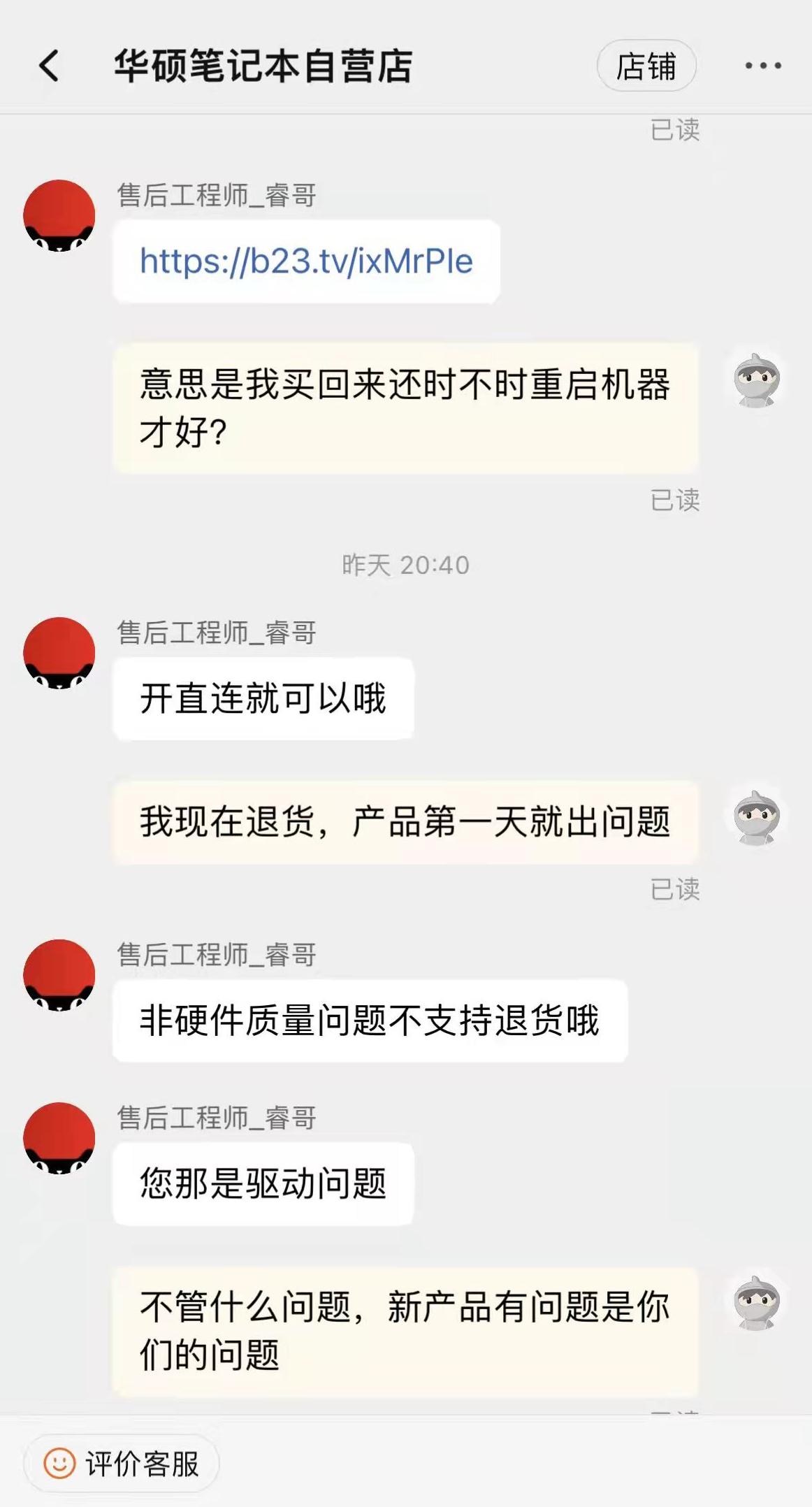Tap the back arrow to exit the chat
The width and height of the screenshot is (812, 1507).
[x=47, y=65]
